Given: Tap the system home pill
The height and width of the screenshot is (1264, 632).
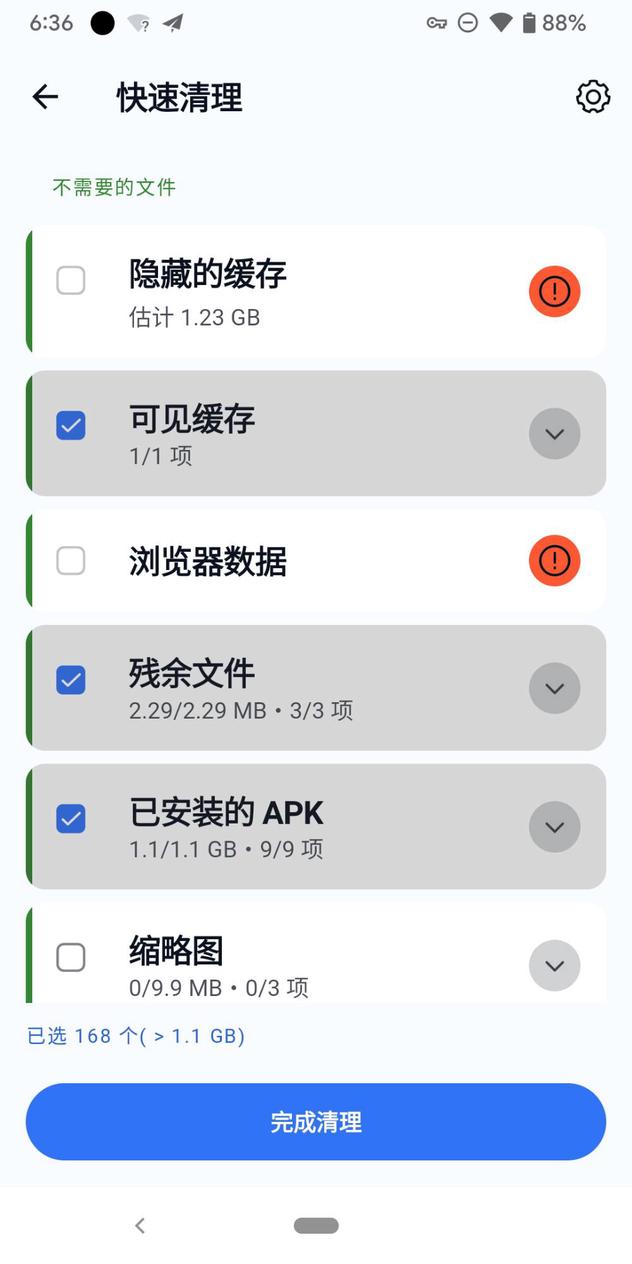Looking at the screenshot, I should coord(316,1225).
